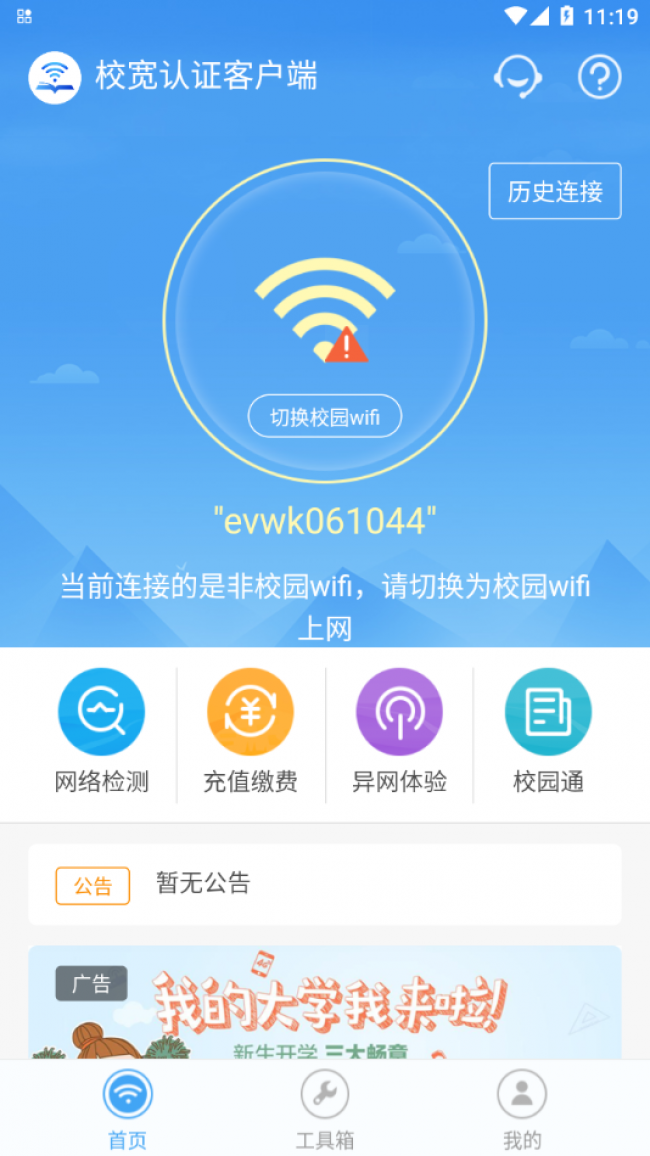Open 历史连接 connection history
Image resolution: width=650 pixels, height=1156 pixels.
tap(555, 191)
